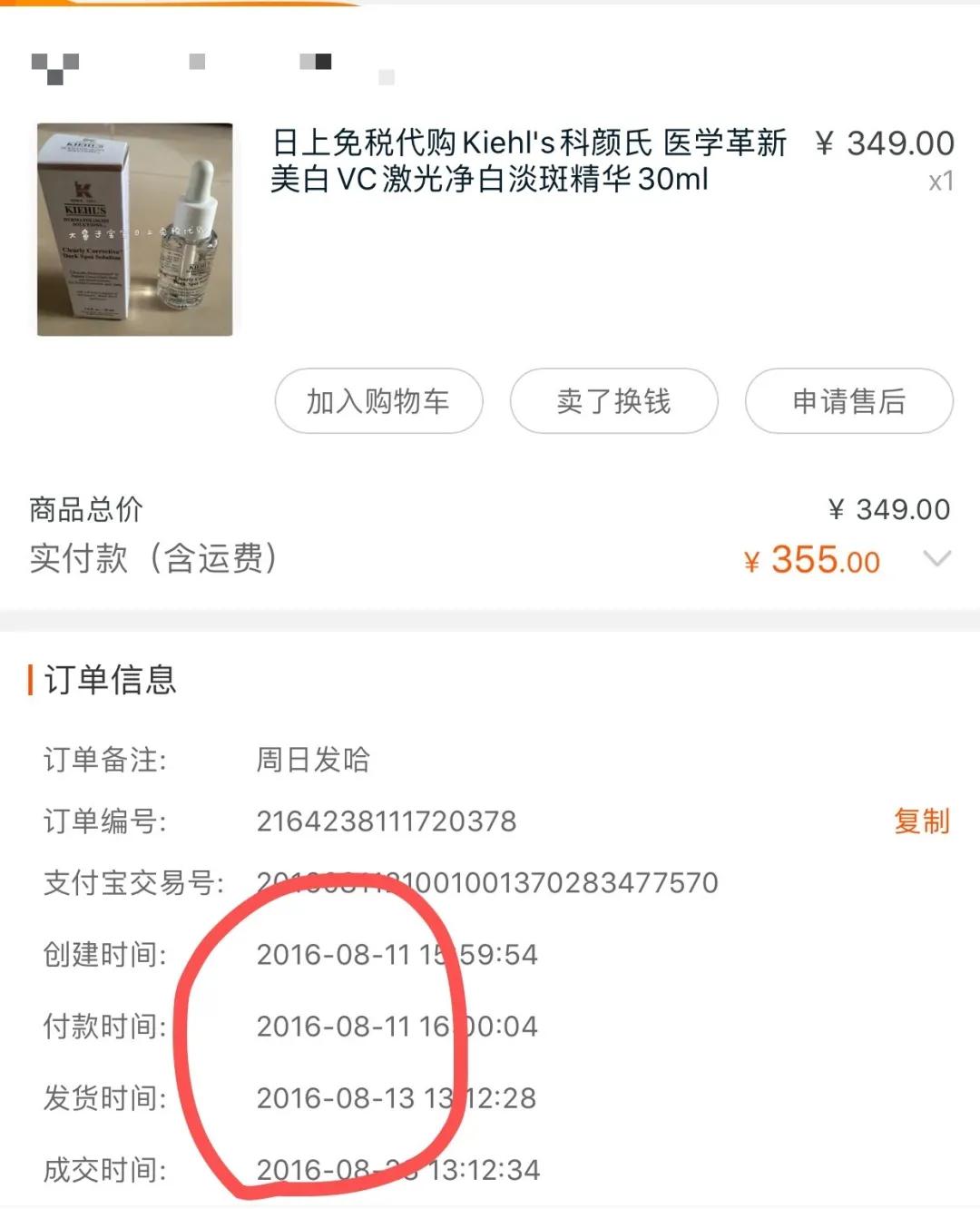The height and width of the screenshot is (1209, 980).
Task: Tap the x1 quantity indicator
Action: pyautogui.click(x=941, y=182)
